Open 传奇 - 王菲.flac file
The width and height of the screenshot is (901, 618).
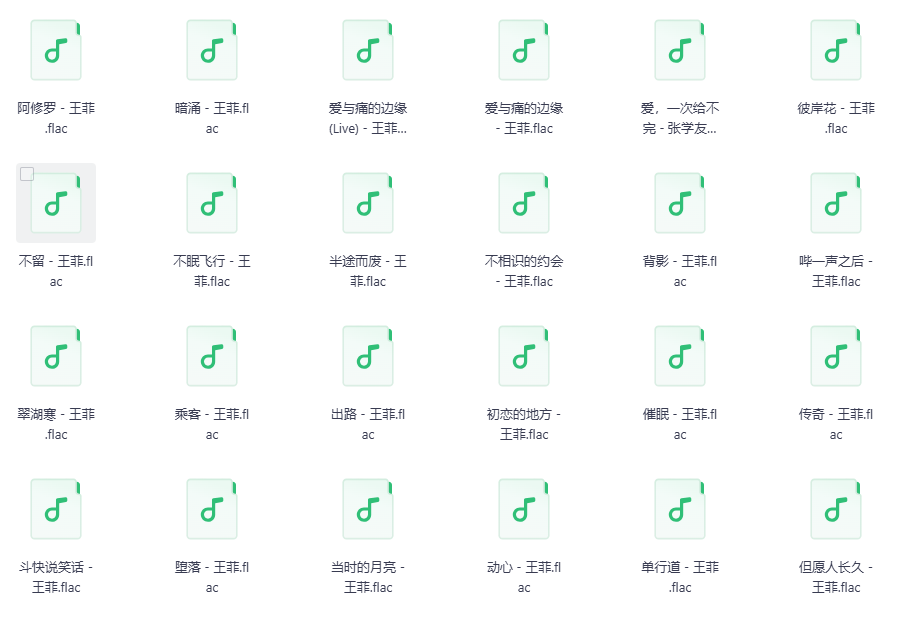tap(836, 356)
